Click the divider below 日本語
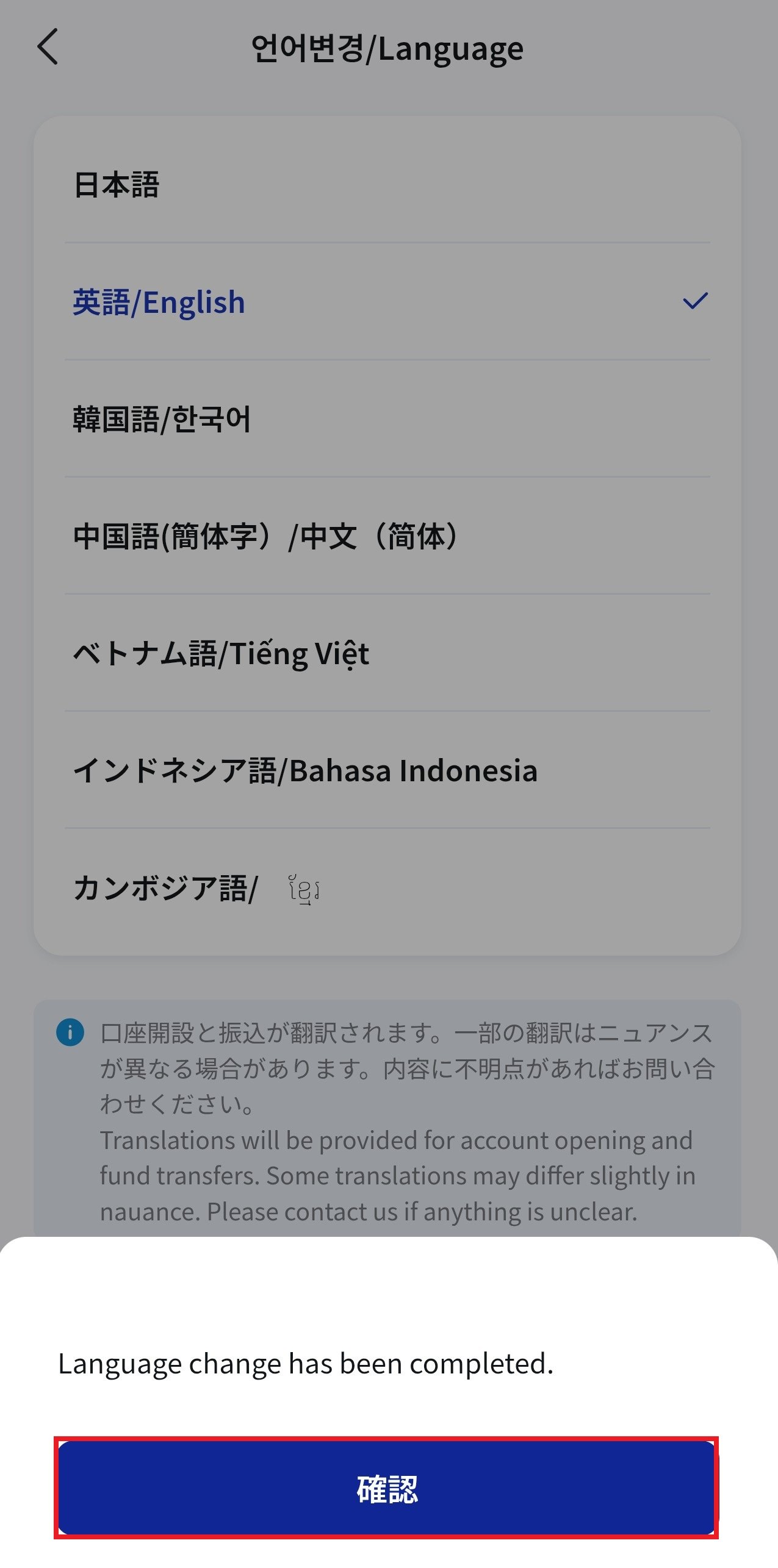The image size is (778, 1568). [389, 242]
